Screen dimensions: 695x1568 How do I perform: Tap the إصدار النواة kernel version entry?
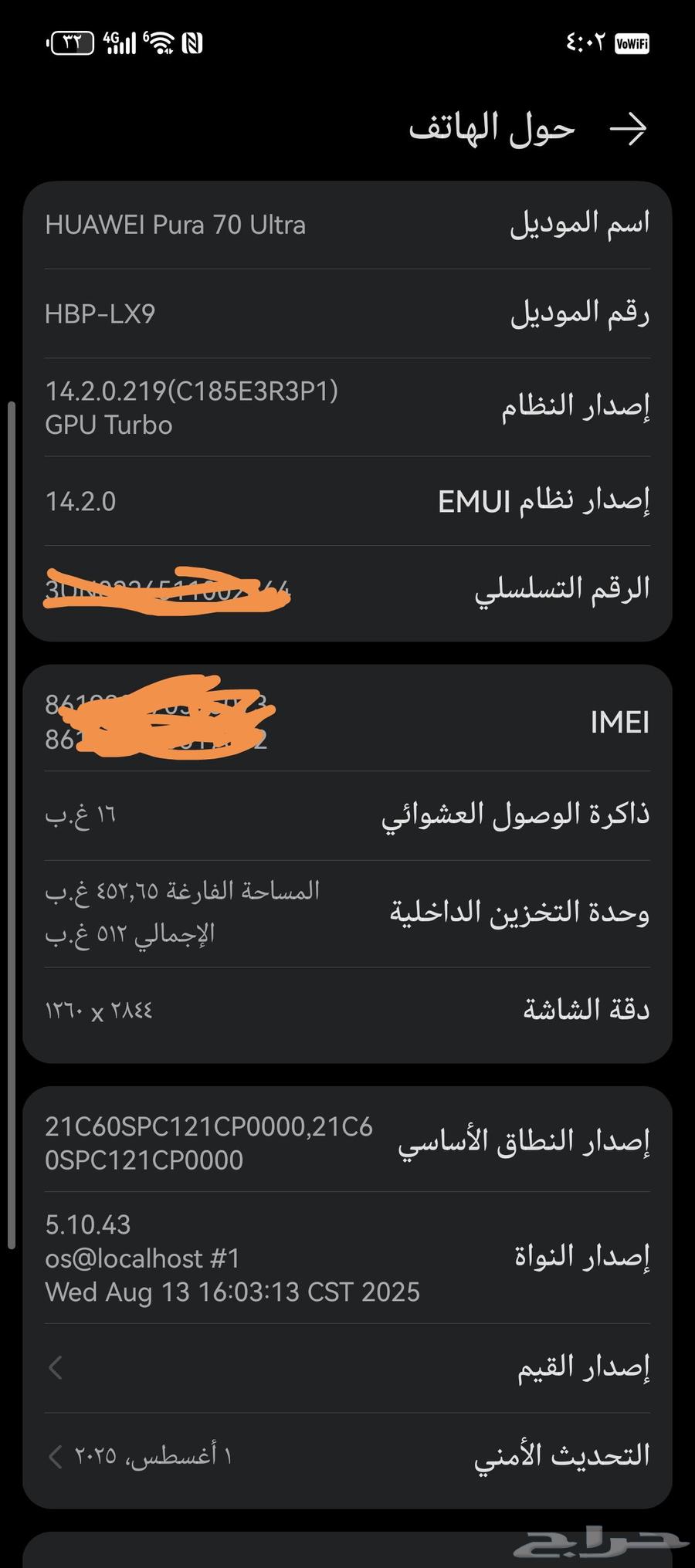(347, 1257)
